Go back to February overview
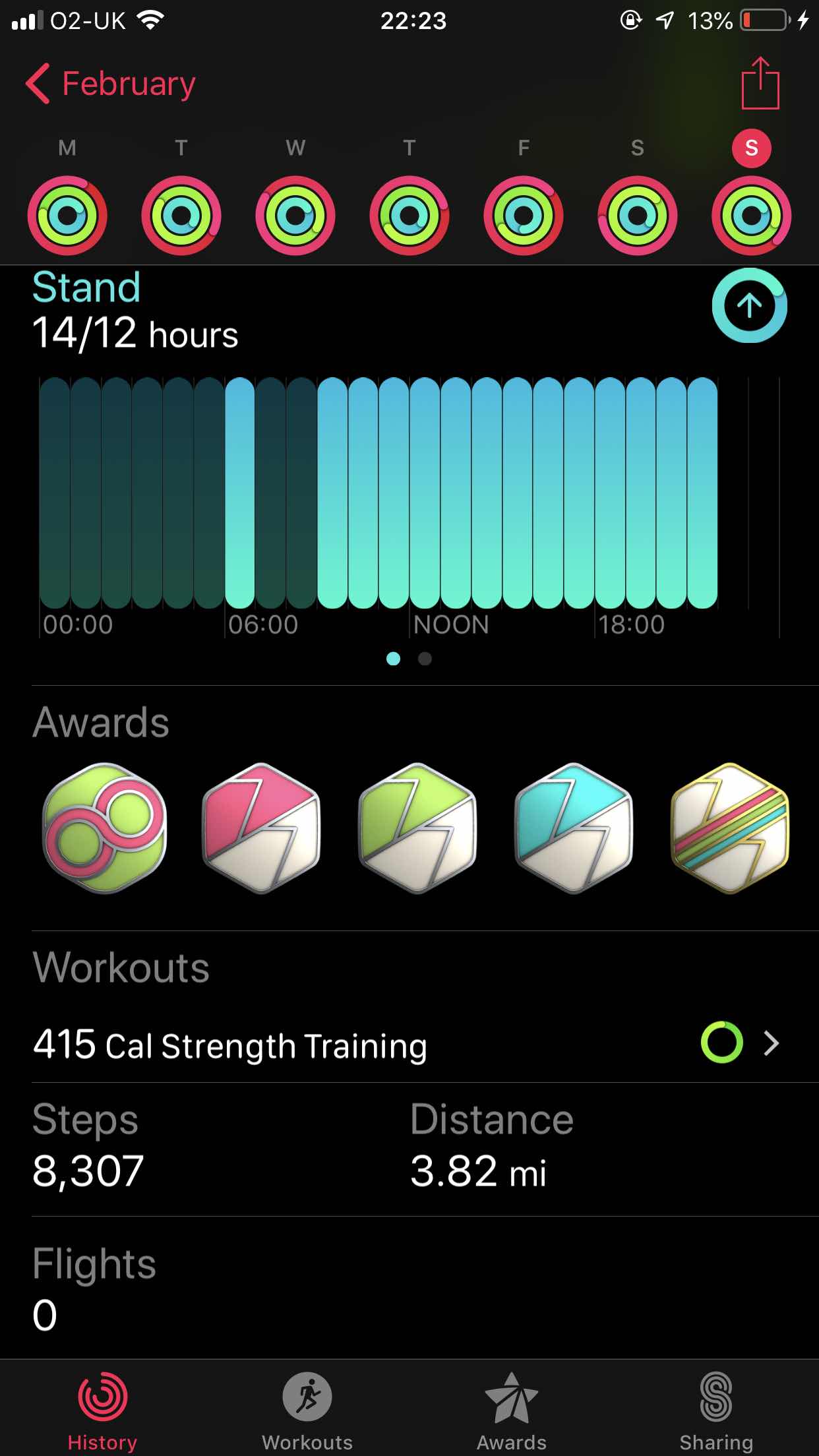819x1456 pixels. 111,84
